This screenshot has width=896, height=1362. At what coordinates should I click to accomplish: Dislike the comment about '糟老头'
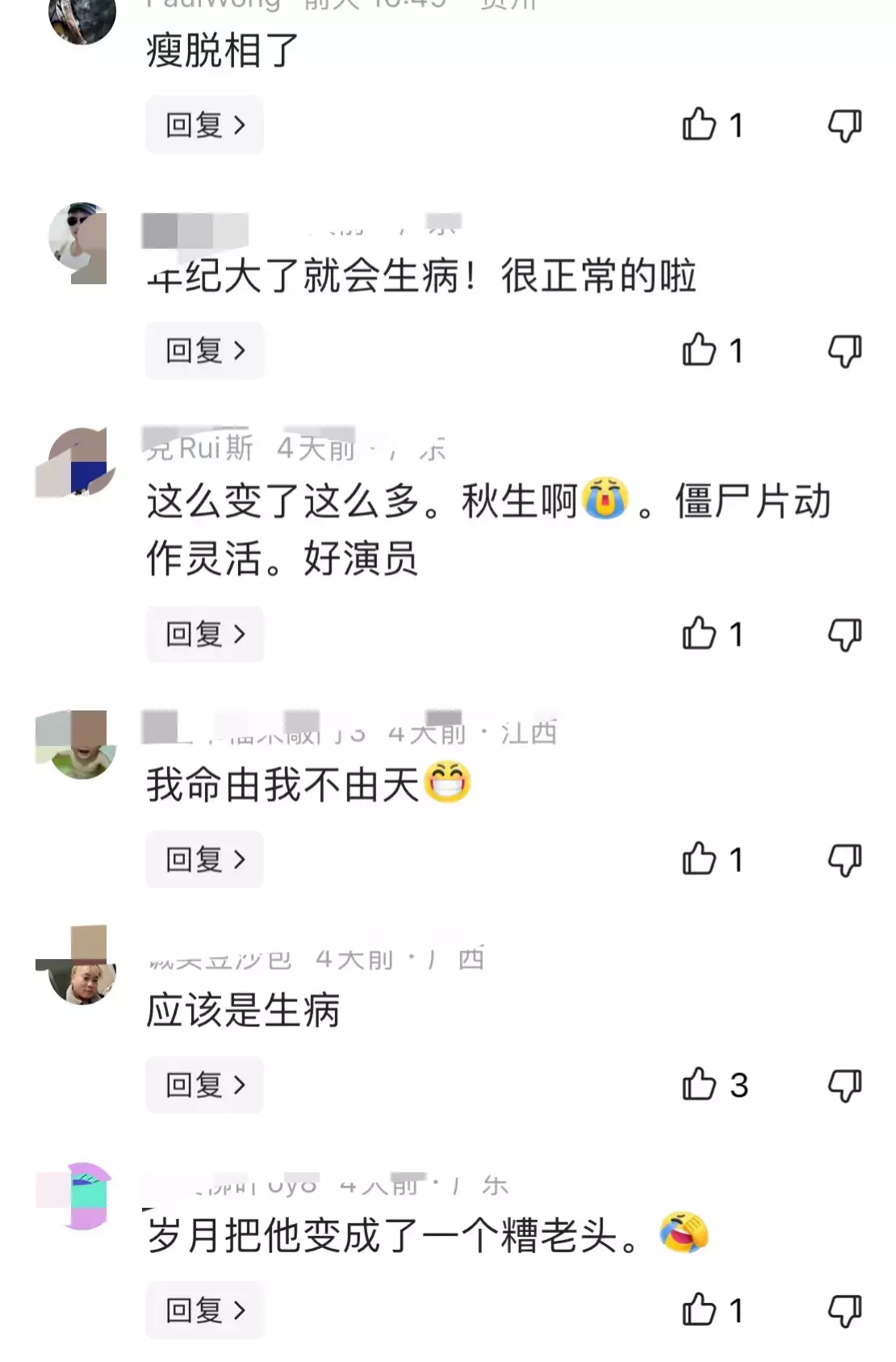[x=844, y=1310]
